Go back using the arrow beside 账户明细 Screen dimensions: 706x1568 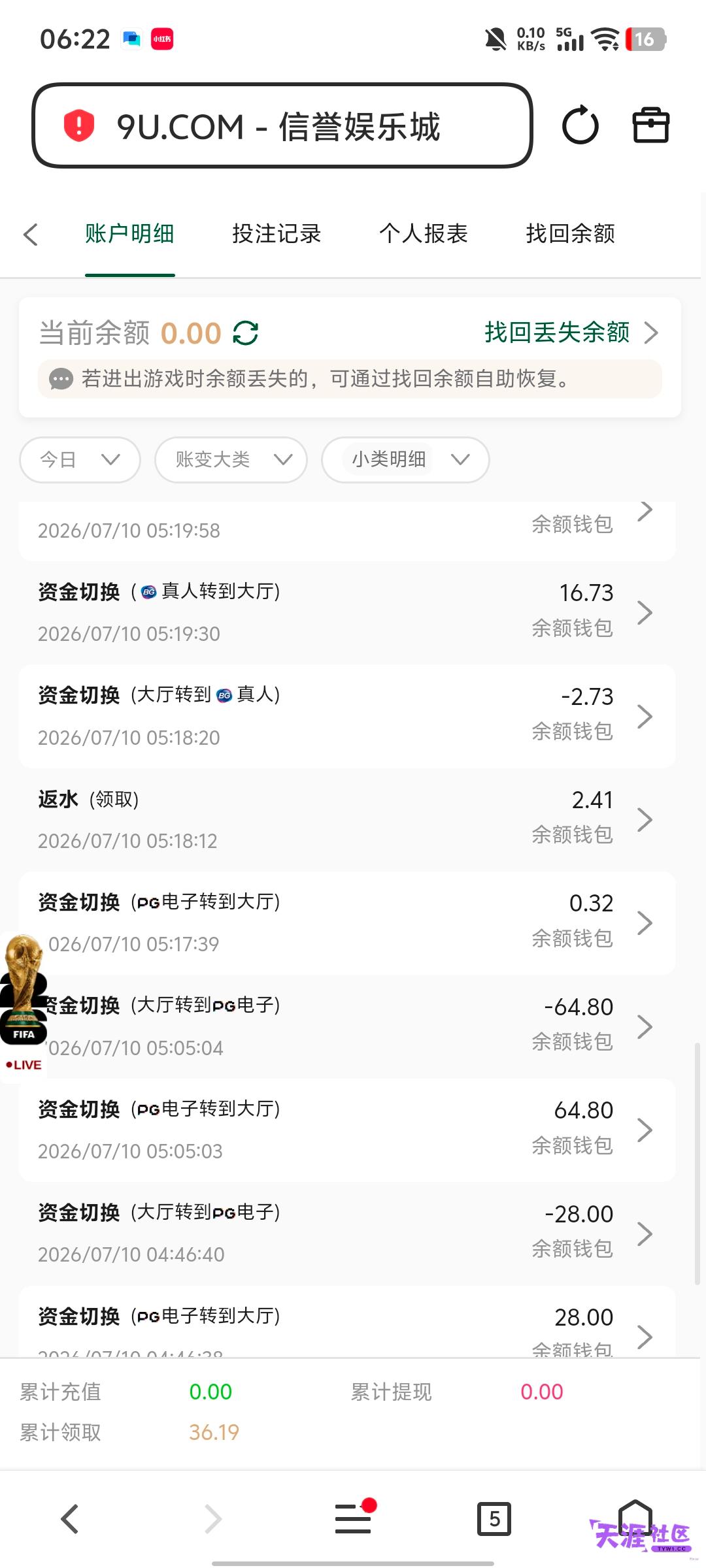click(31, 234)
